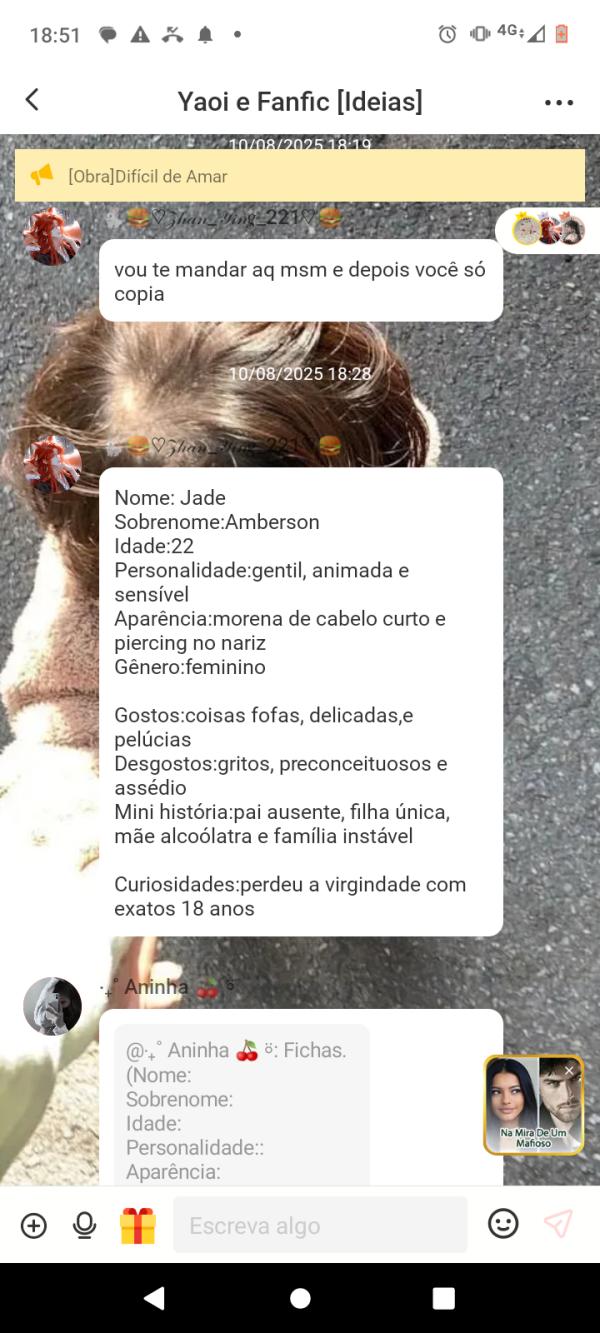
Task: Record a voice message with microphone
Action: (85, 1225)
